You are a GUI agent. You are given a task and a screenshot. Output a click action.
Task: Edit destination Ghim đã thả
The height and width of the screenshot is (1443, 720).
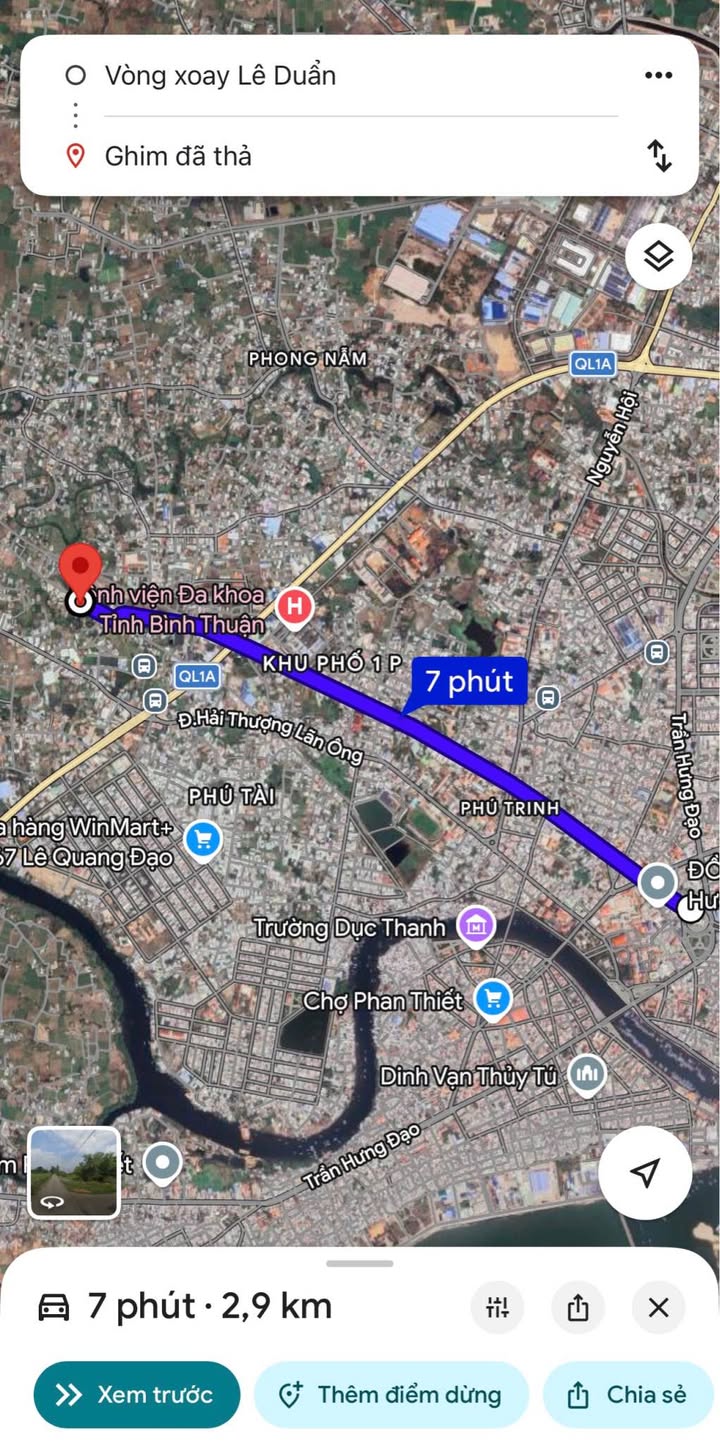(x=178, y=156)
